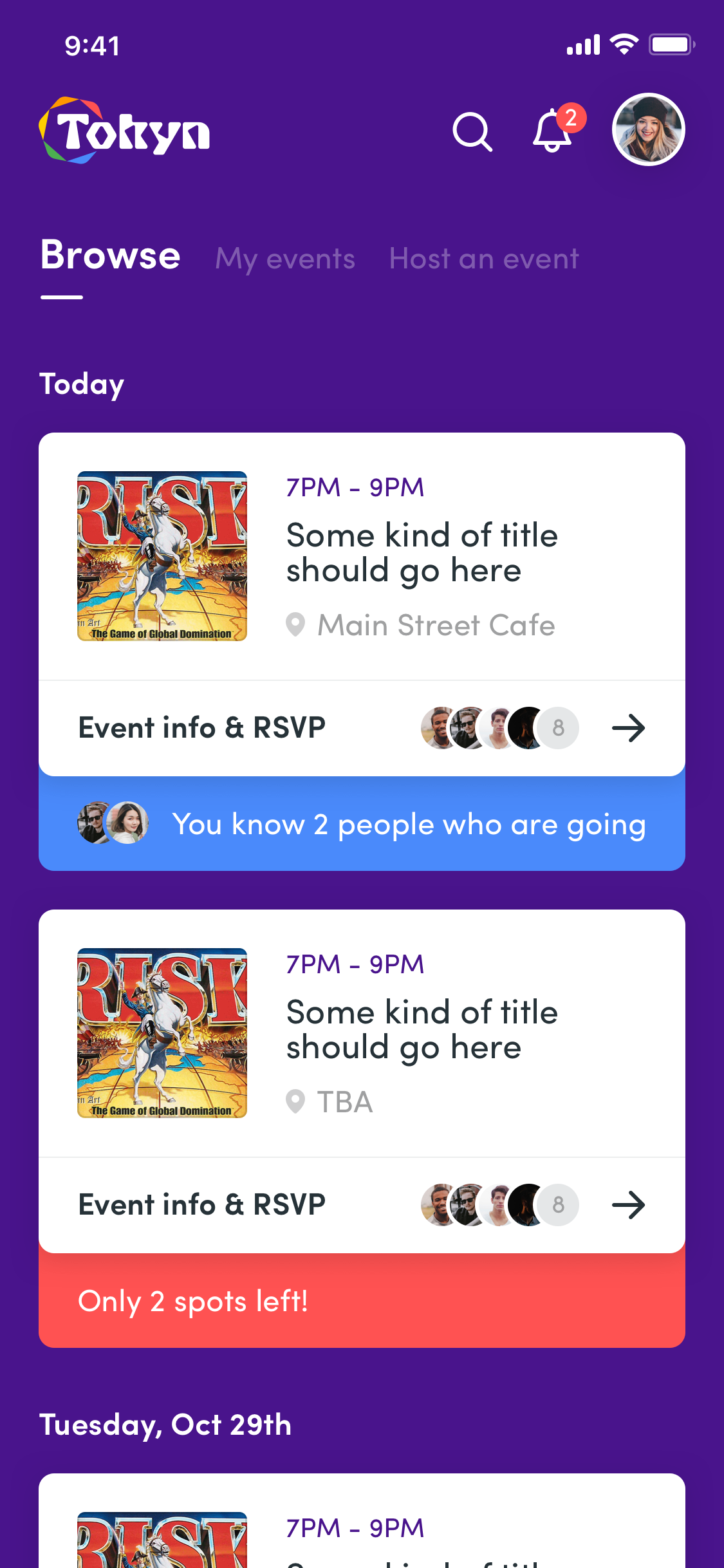Open Event info & RSVP for Main Street Cafe
Screen dimensions: 724x1568
click(x=362, y=728)
